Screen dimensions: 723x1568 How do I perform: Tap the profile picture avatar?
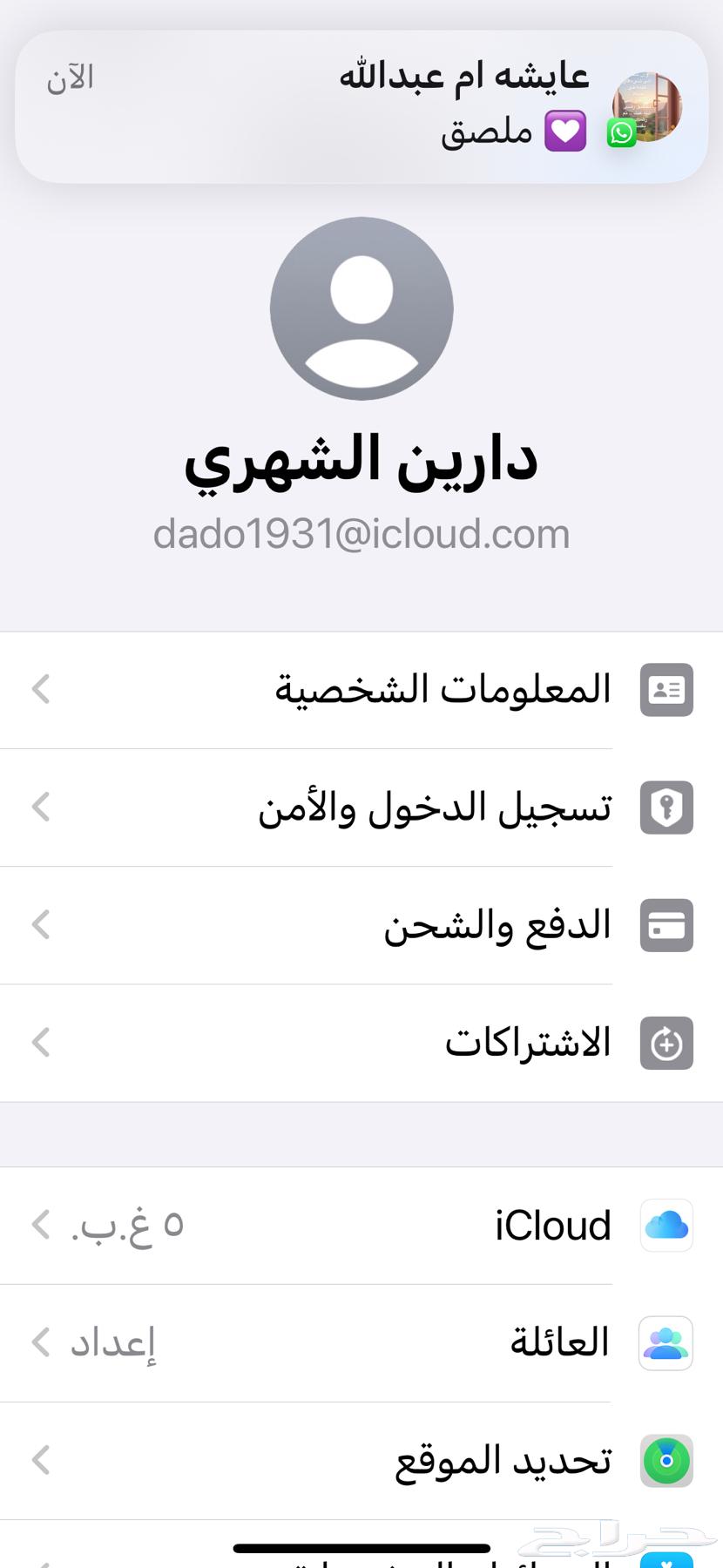point(361,308)
